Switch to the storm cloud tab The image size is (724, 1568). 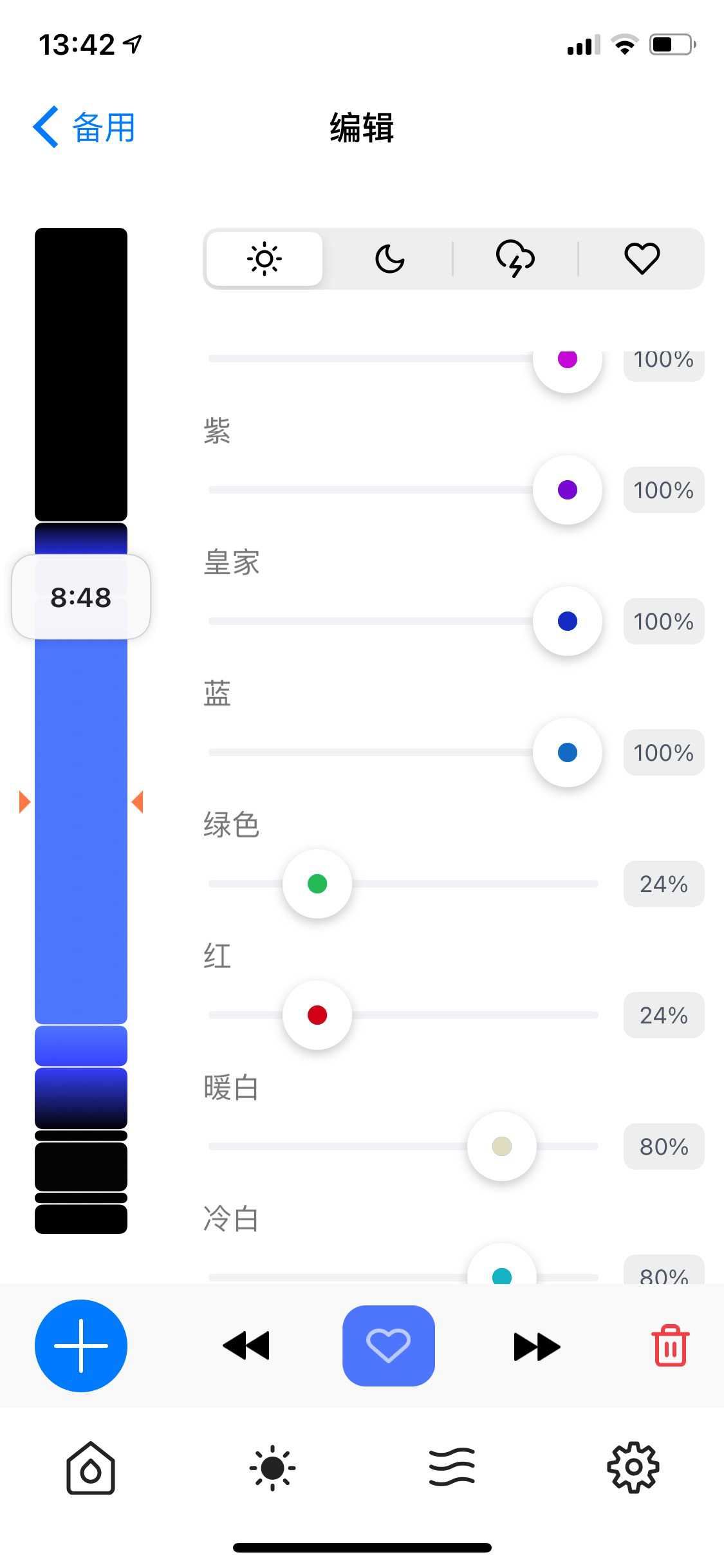coord(515,259)
